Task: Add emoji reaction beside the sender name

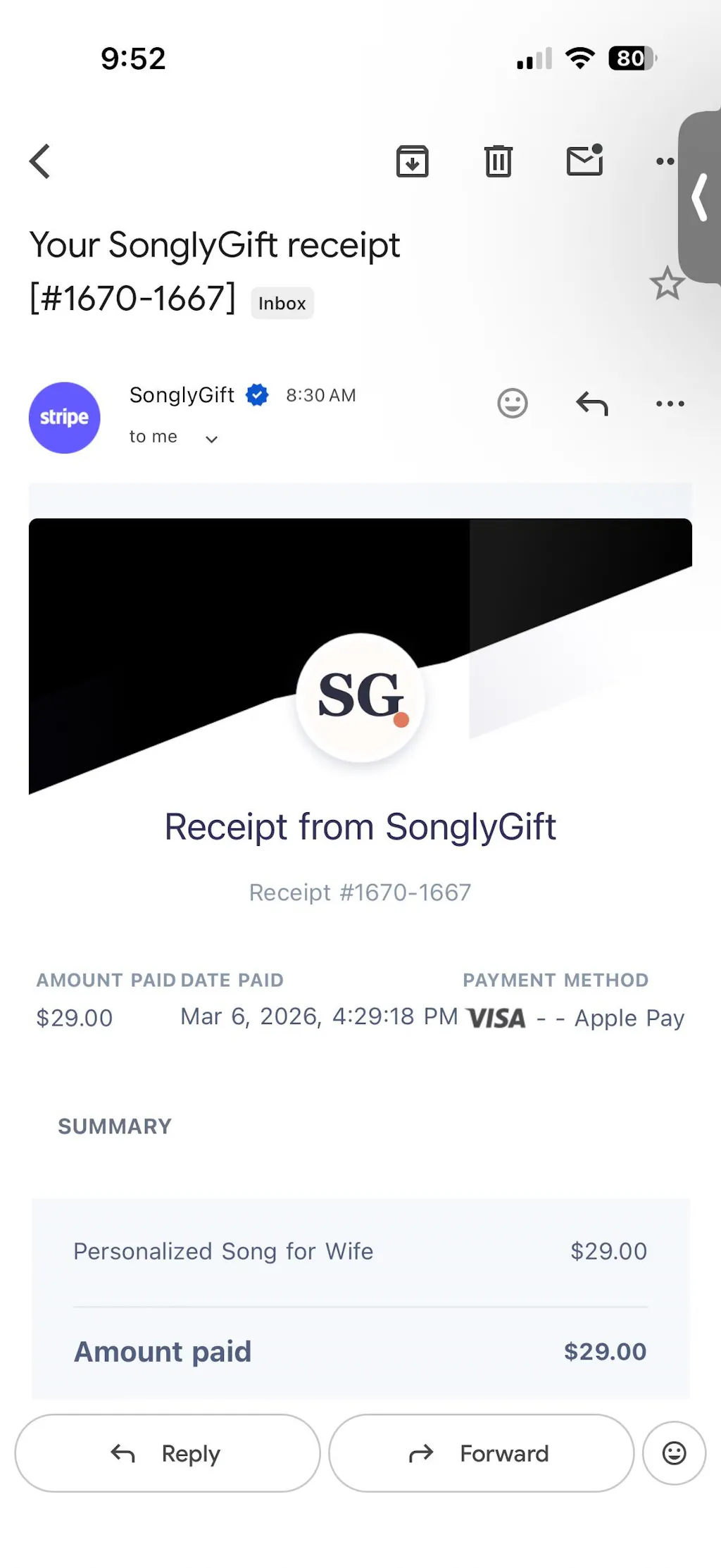Action: tap(512, 404)
